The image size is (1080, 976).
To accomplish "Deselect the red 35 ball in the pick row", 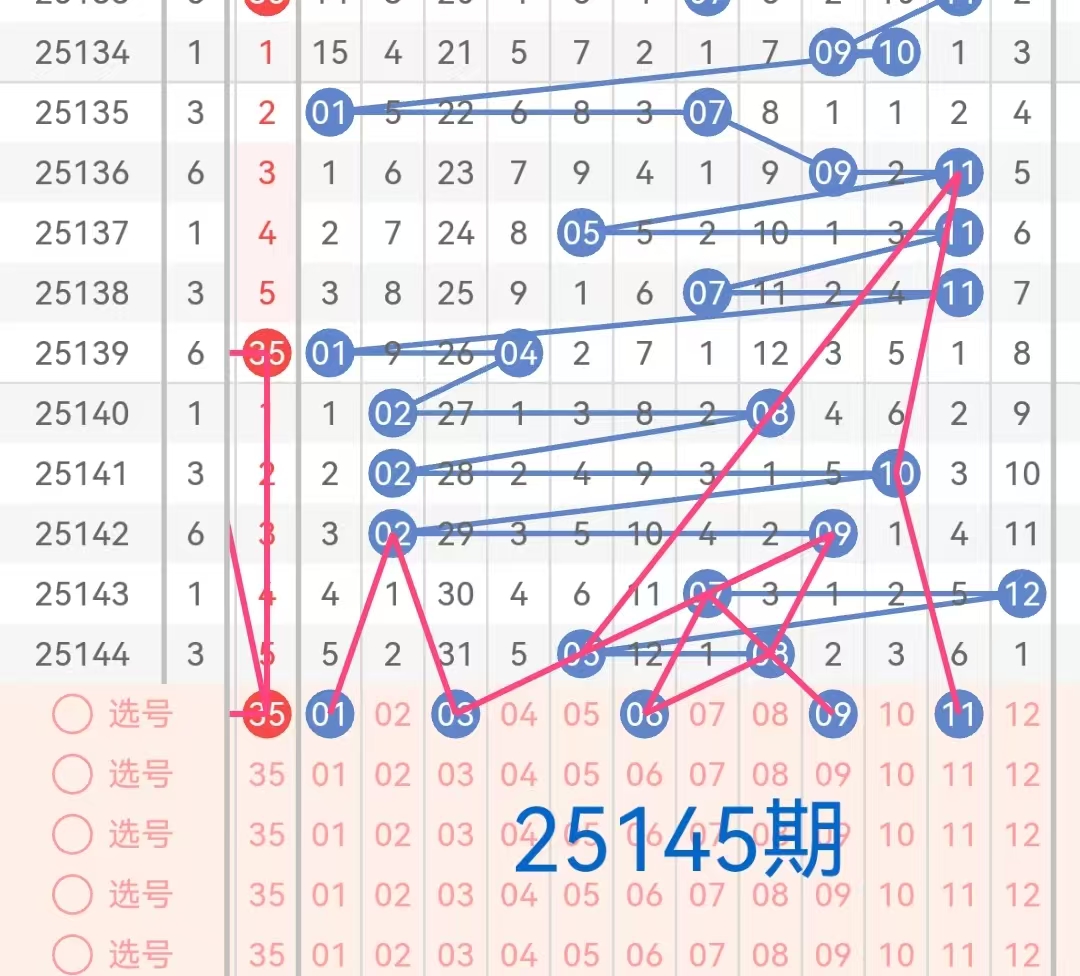I will (267, 714).
